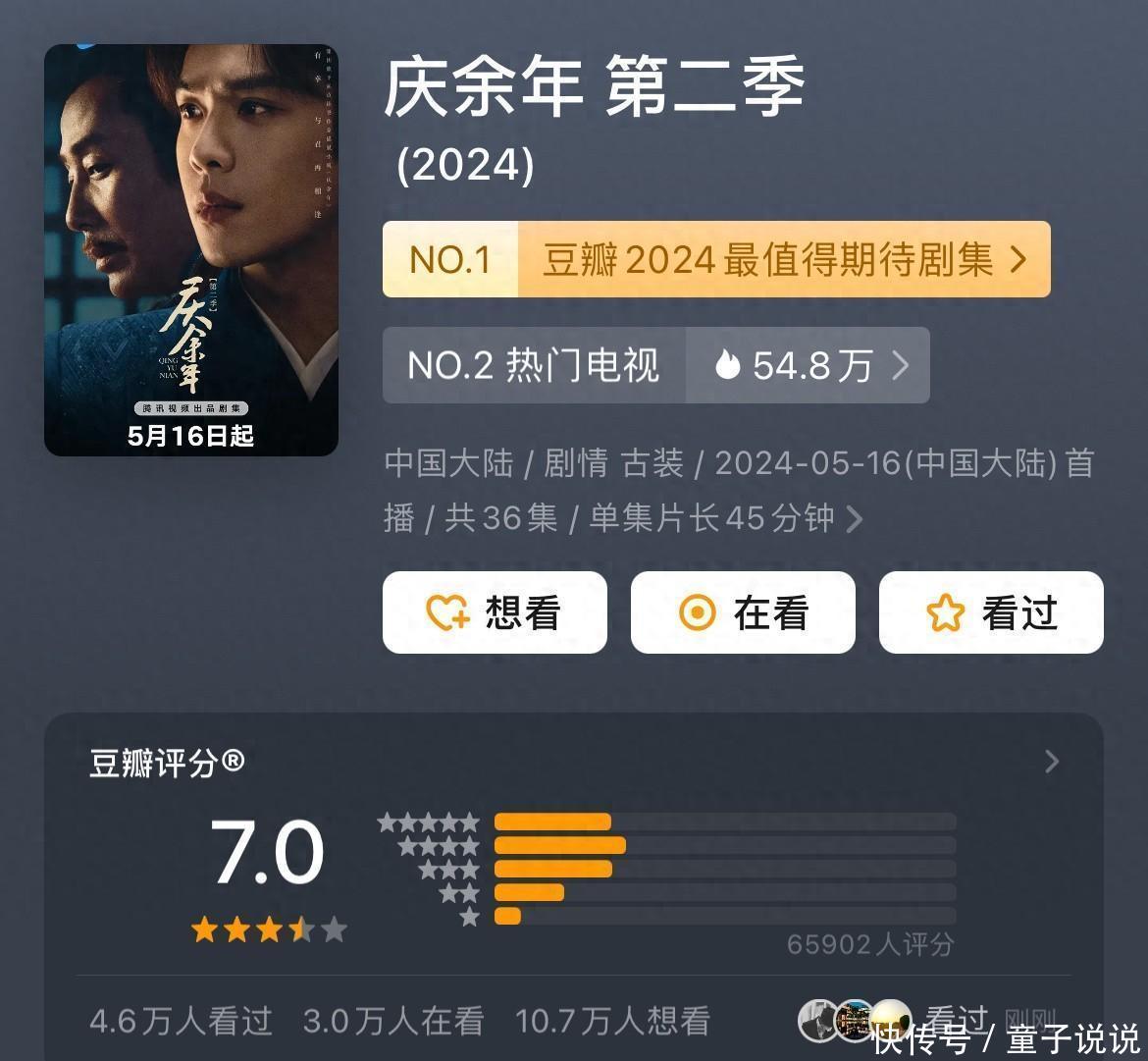
Task: Open the NO.2 热门电视 ranking chip
Action: 655,365
